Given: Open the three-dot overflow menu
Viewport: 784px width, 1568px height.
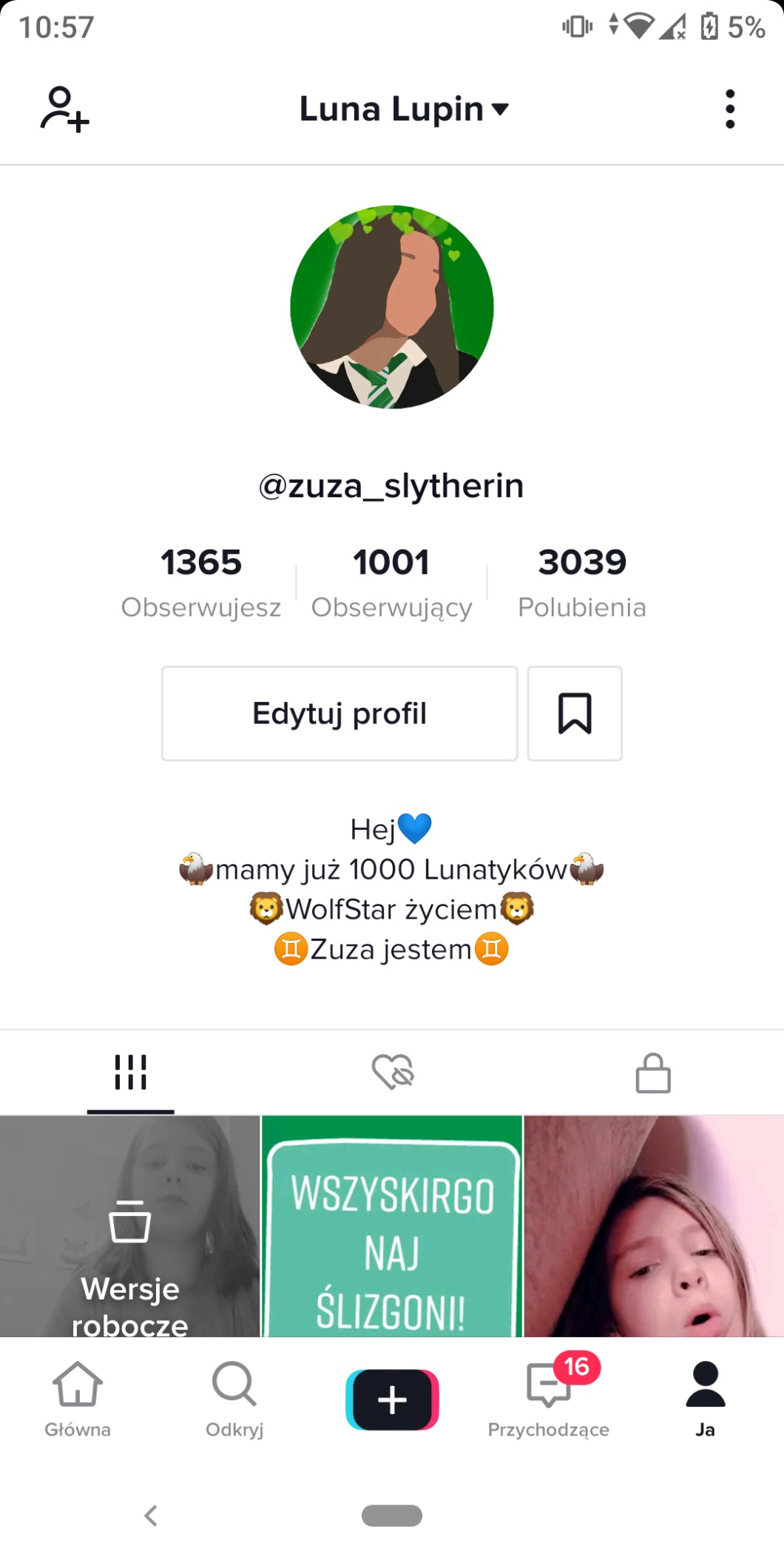Looking at the screenshot, I should pos(729,109).
